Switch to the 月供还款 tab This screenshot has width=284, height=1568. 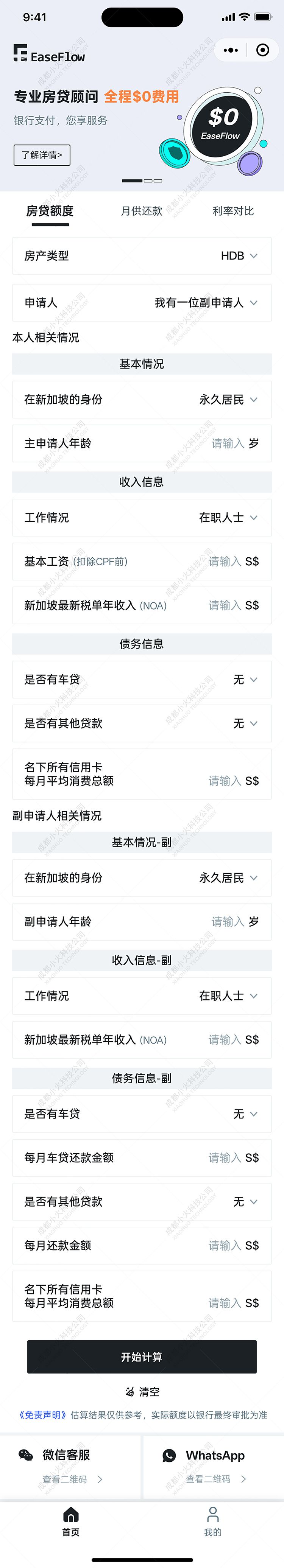point(141,211)
